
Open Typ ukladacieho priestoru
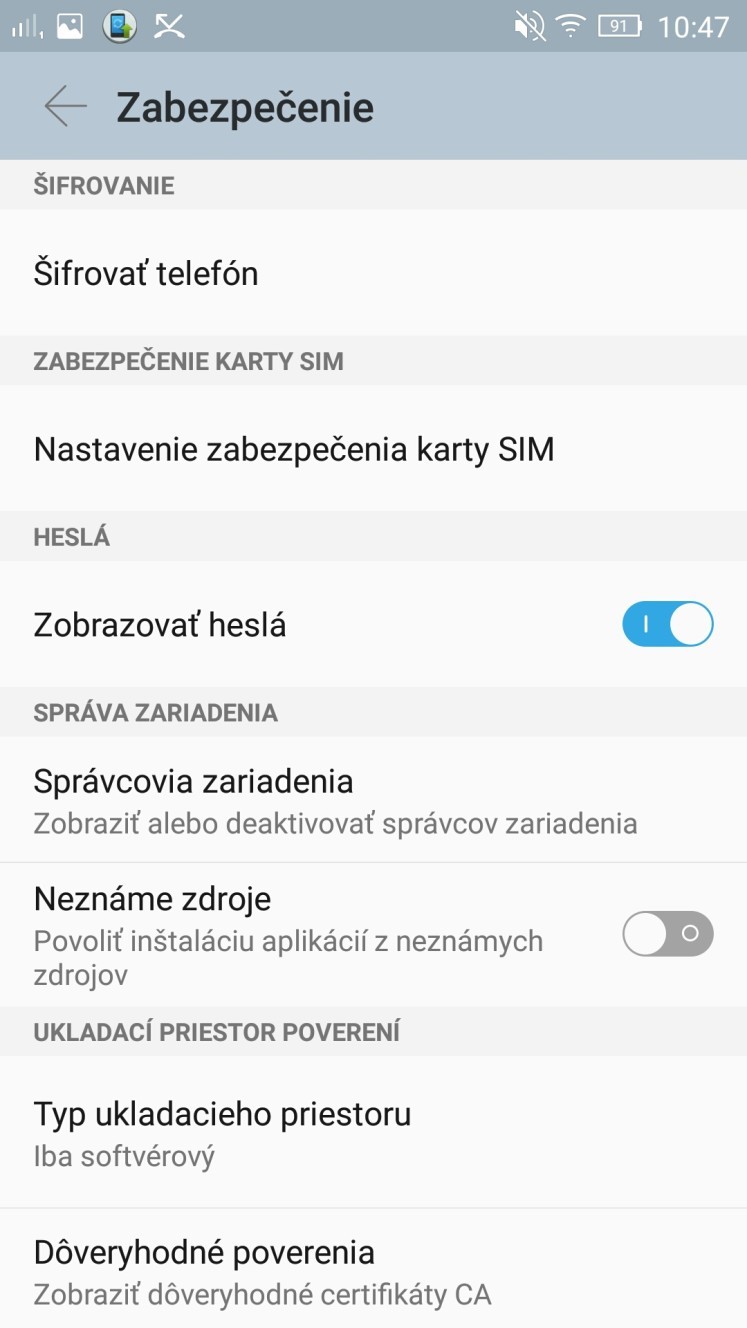click(x=373, y=1133)
